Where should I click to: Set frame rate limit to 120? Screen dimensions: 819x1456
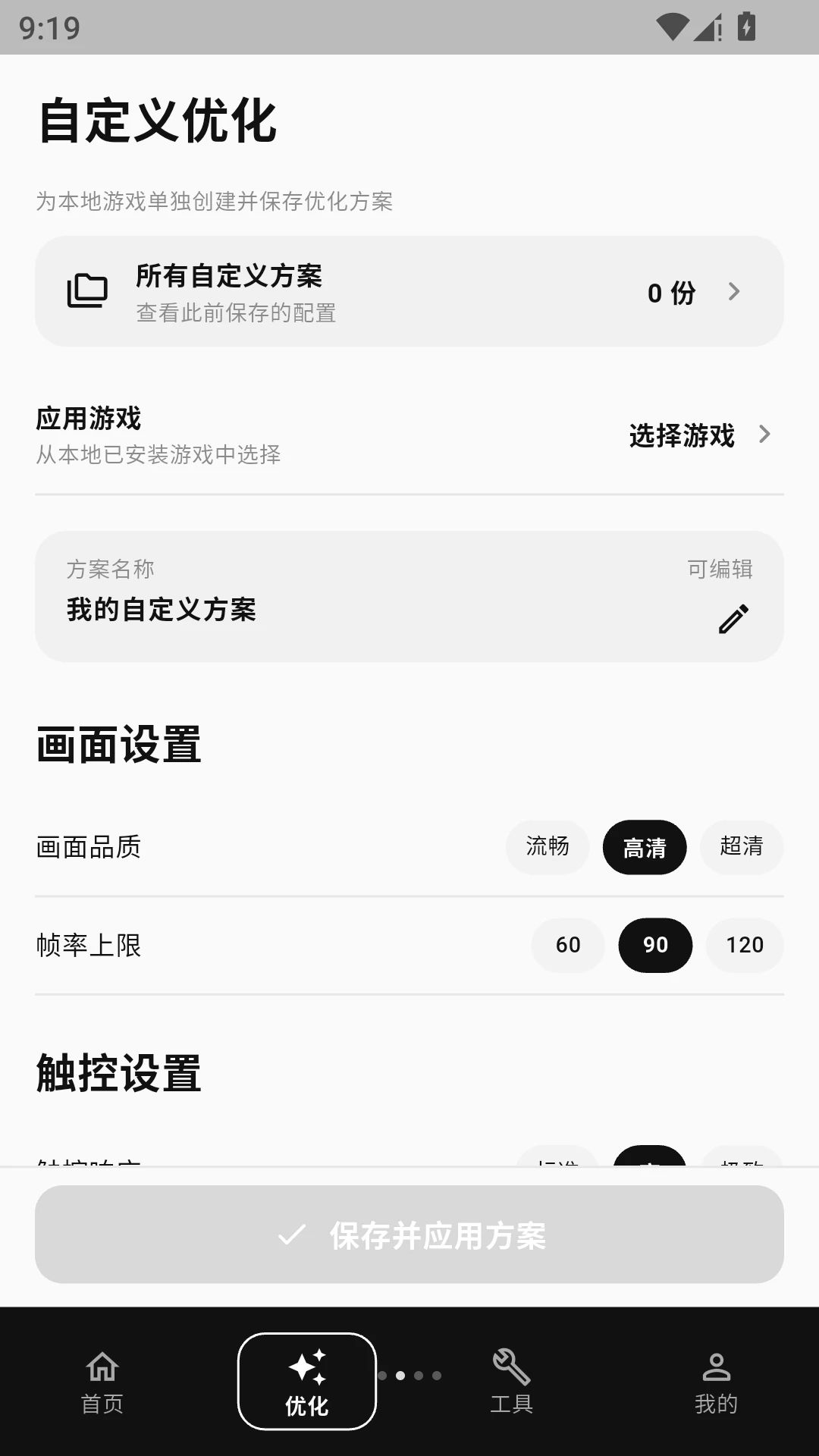745,945
